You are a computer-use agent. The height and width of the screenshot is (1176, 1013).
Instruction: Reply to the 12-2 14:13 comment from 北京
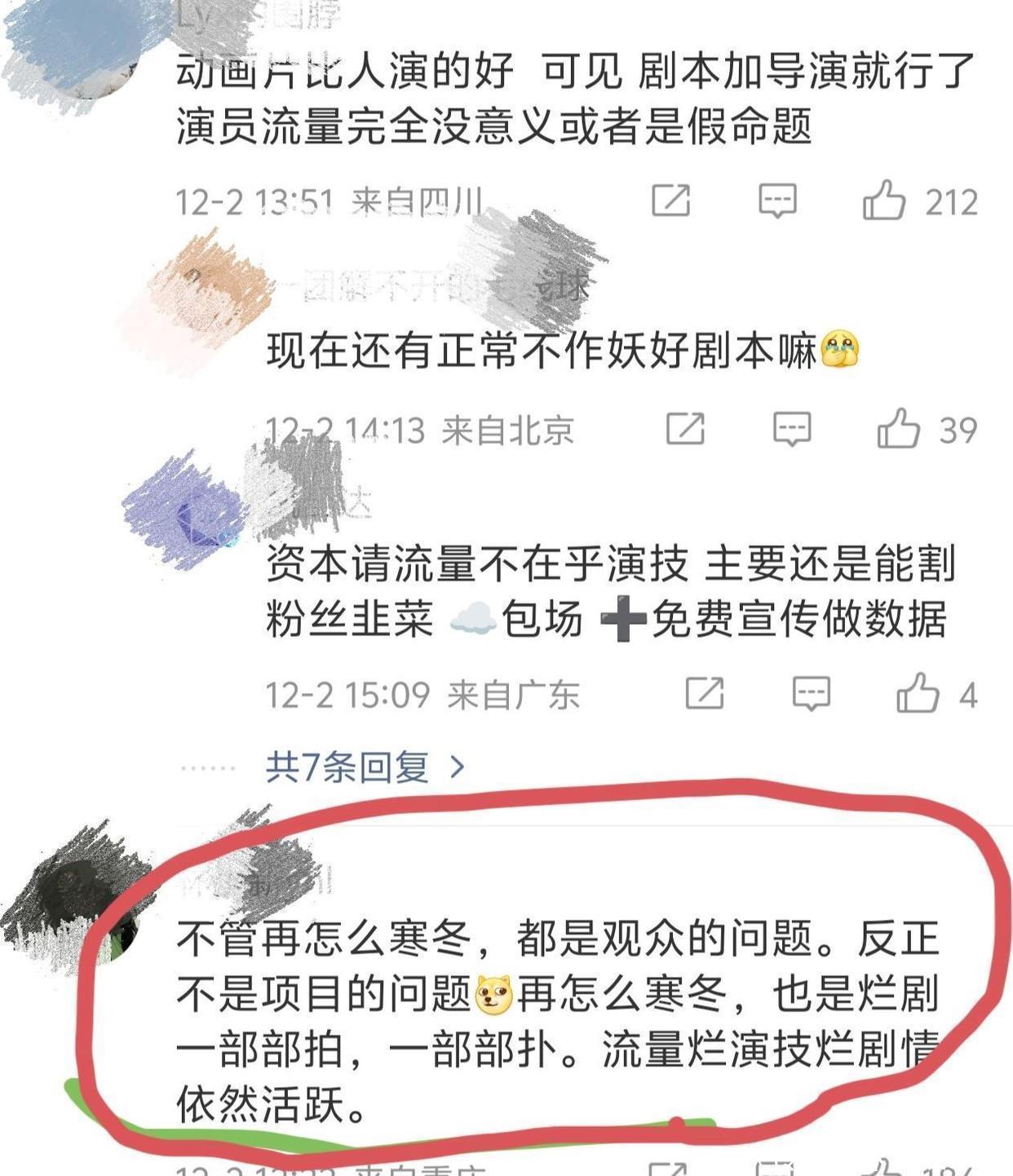click(x=792, y=429)
